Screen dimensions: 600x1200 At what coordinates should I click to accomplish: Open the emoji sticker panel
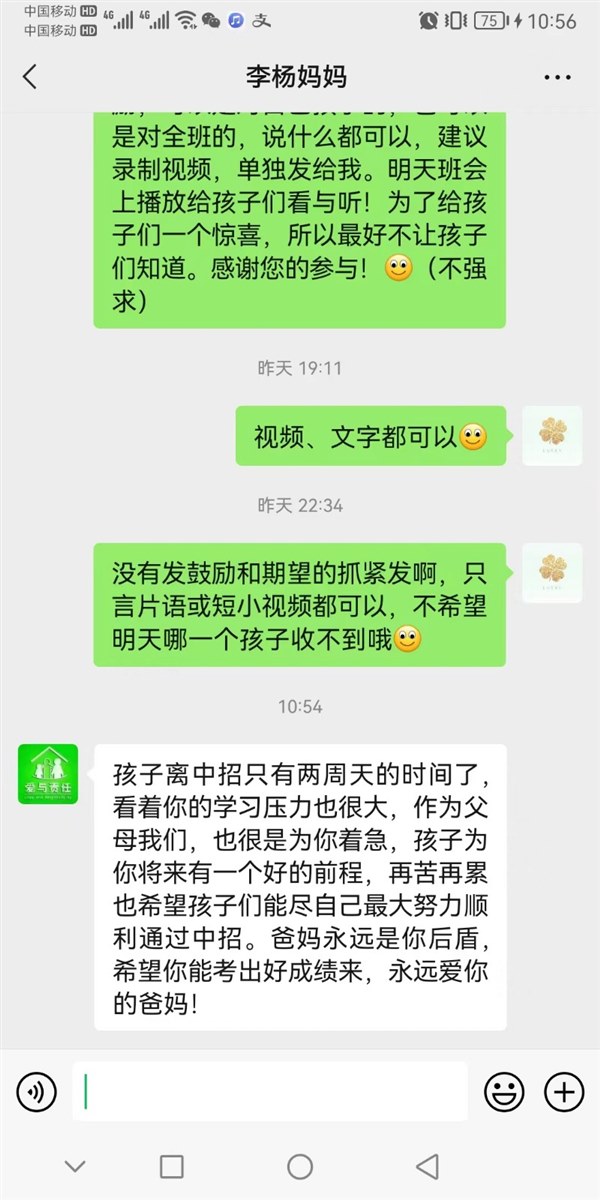pyautogui.click(x=504, y=1092)
